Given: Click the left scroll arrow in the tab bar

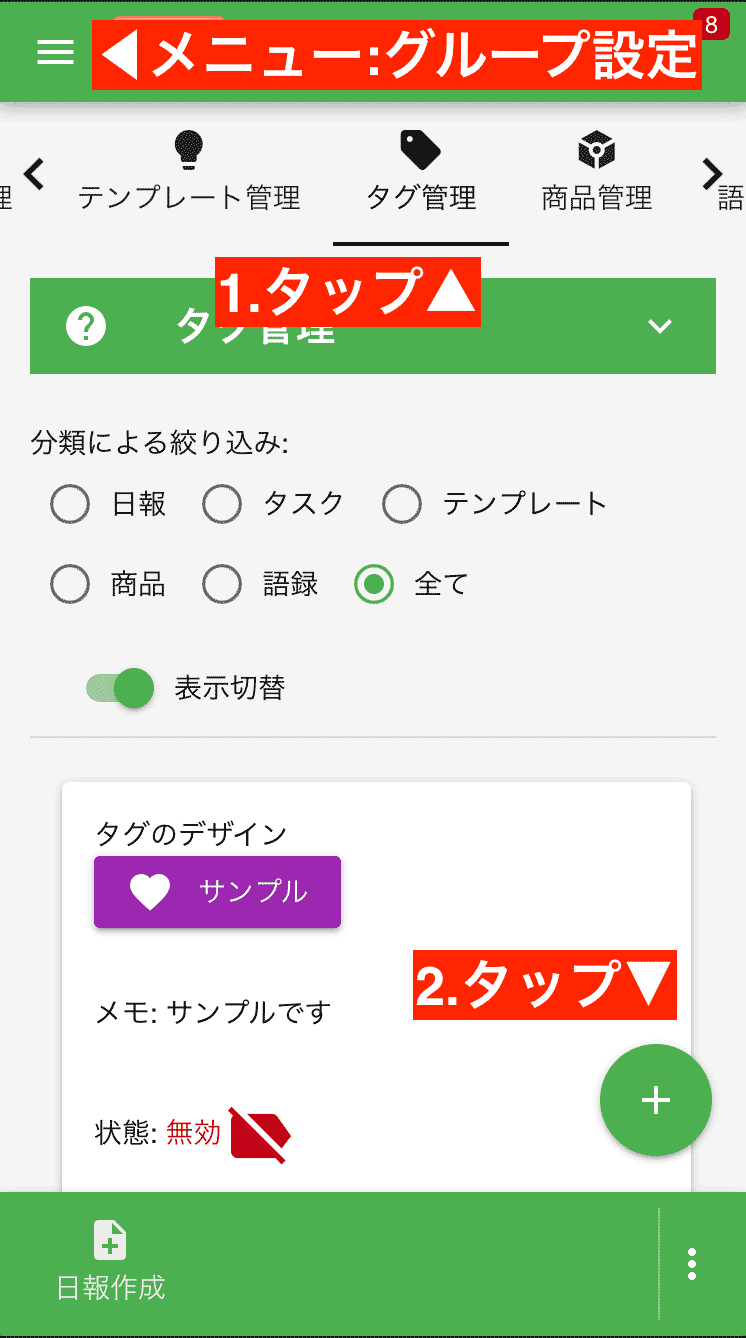Looking at the screenshot, I should [35, 174].
